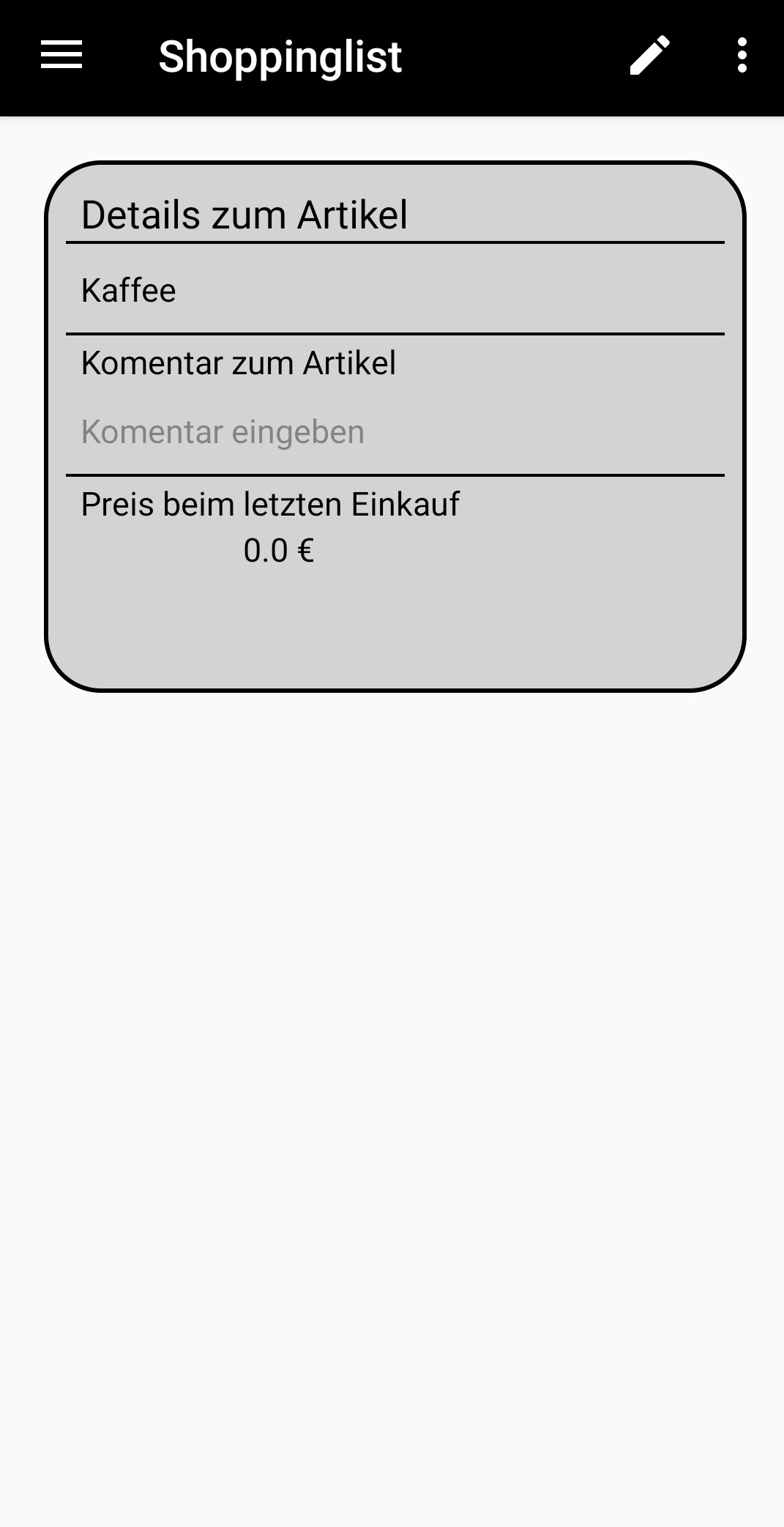784x1527 pixels.
Task: Tap the divider under Kaffee entry
Action: tap(395, 334)
